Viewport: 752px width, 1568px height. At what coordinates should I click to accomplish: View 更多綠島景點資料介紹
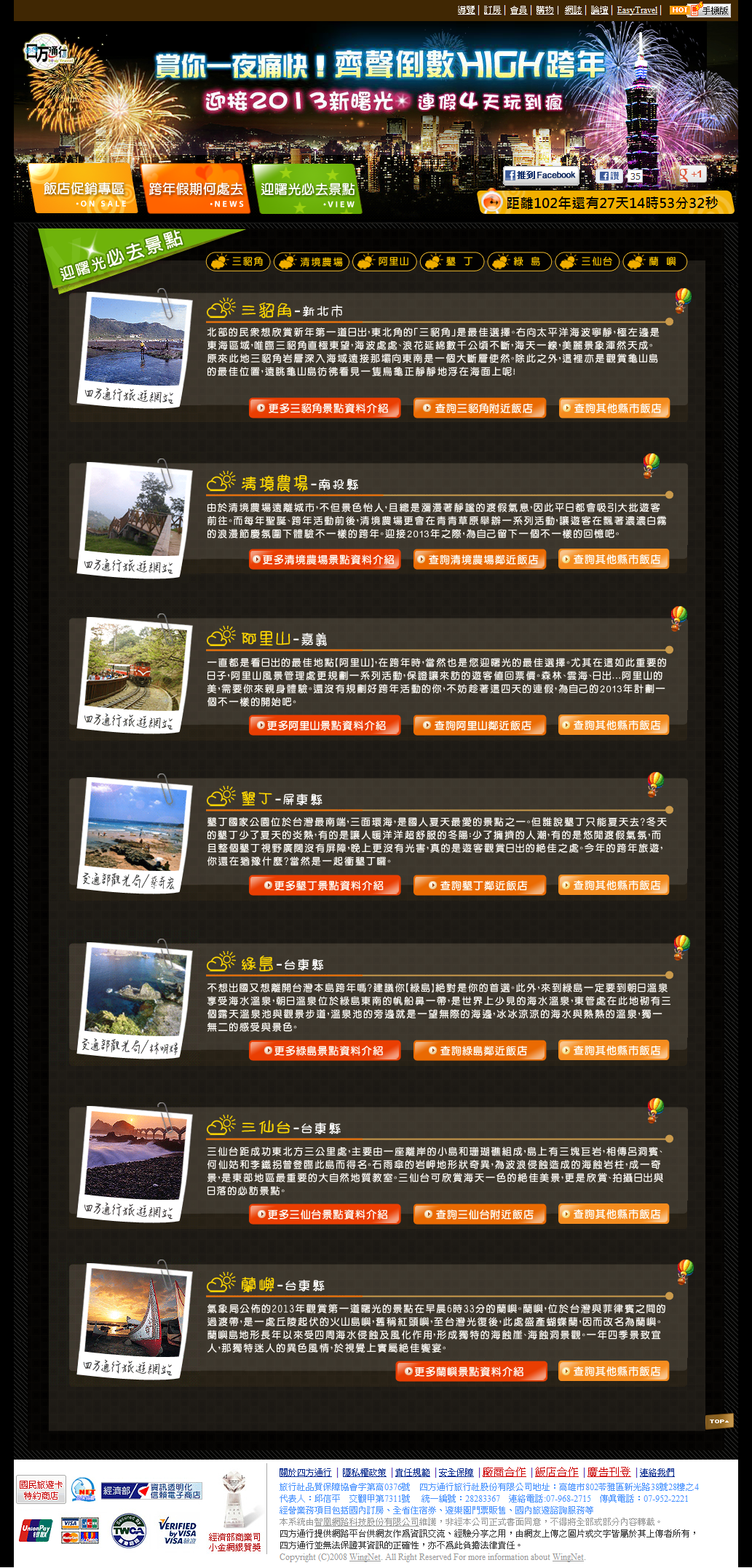coord(325,1051)
